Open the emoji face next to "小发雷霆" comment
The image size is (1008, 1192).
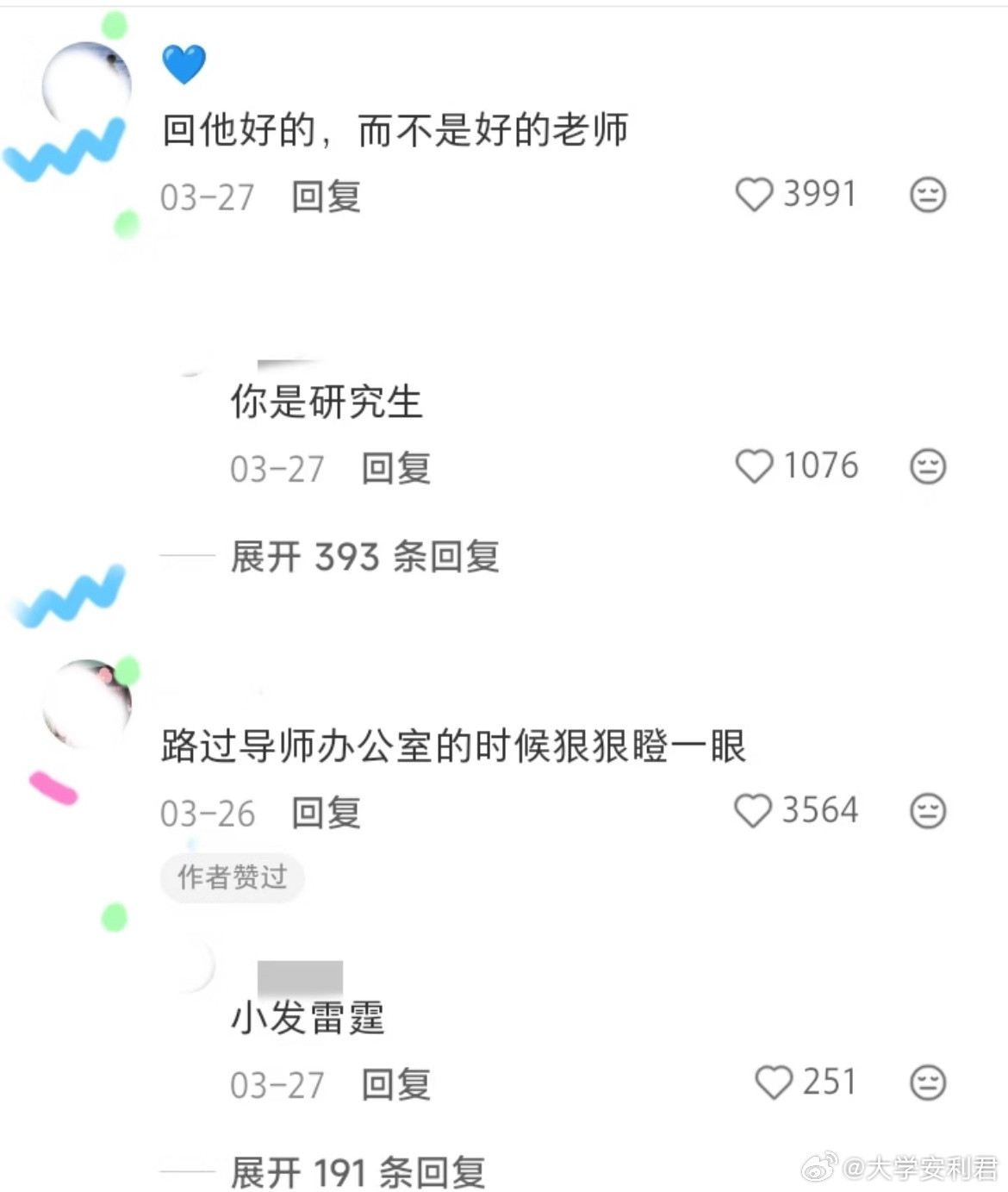(926, 1083)
